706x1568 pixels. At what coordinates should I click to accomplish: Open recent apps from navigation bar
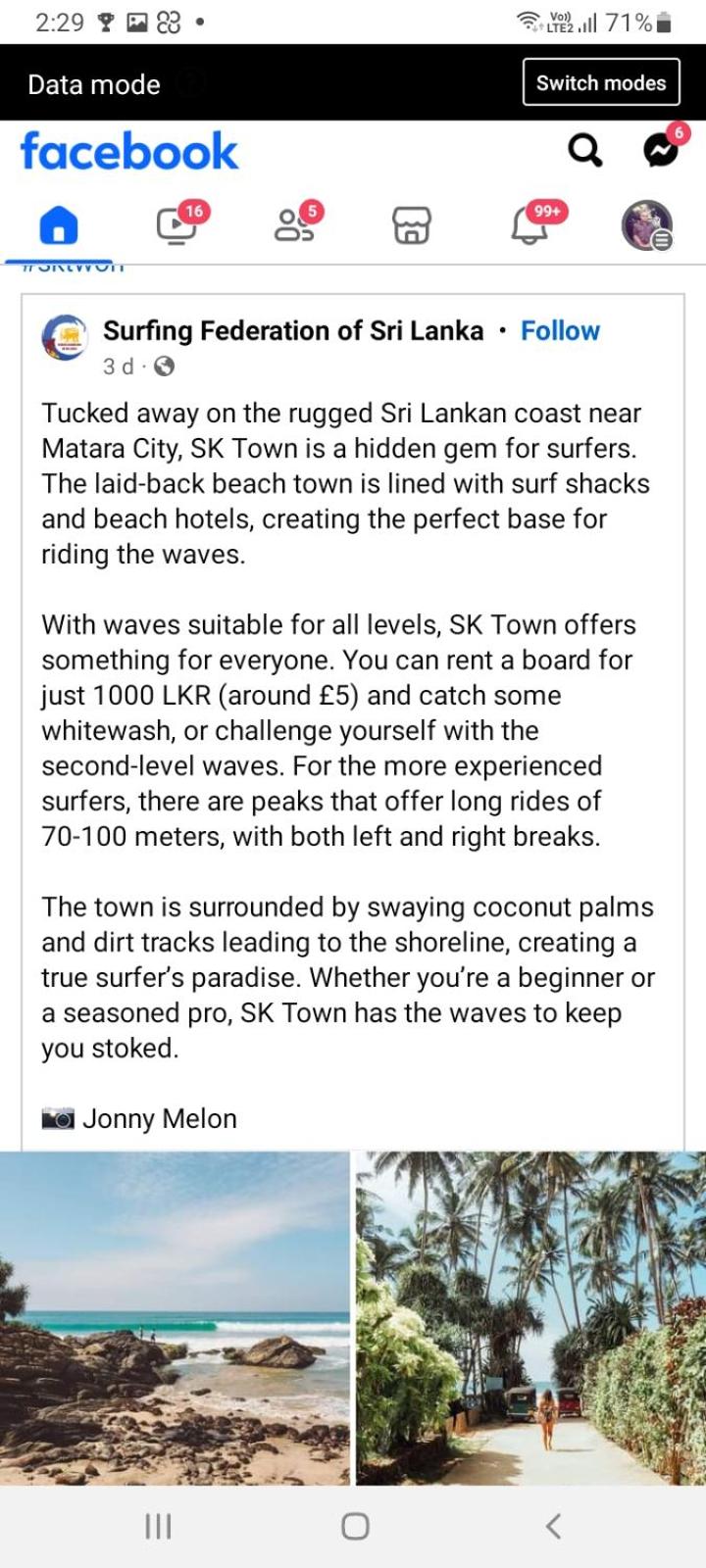158,1526
